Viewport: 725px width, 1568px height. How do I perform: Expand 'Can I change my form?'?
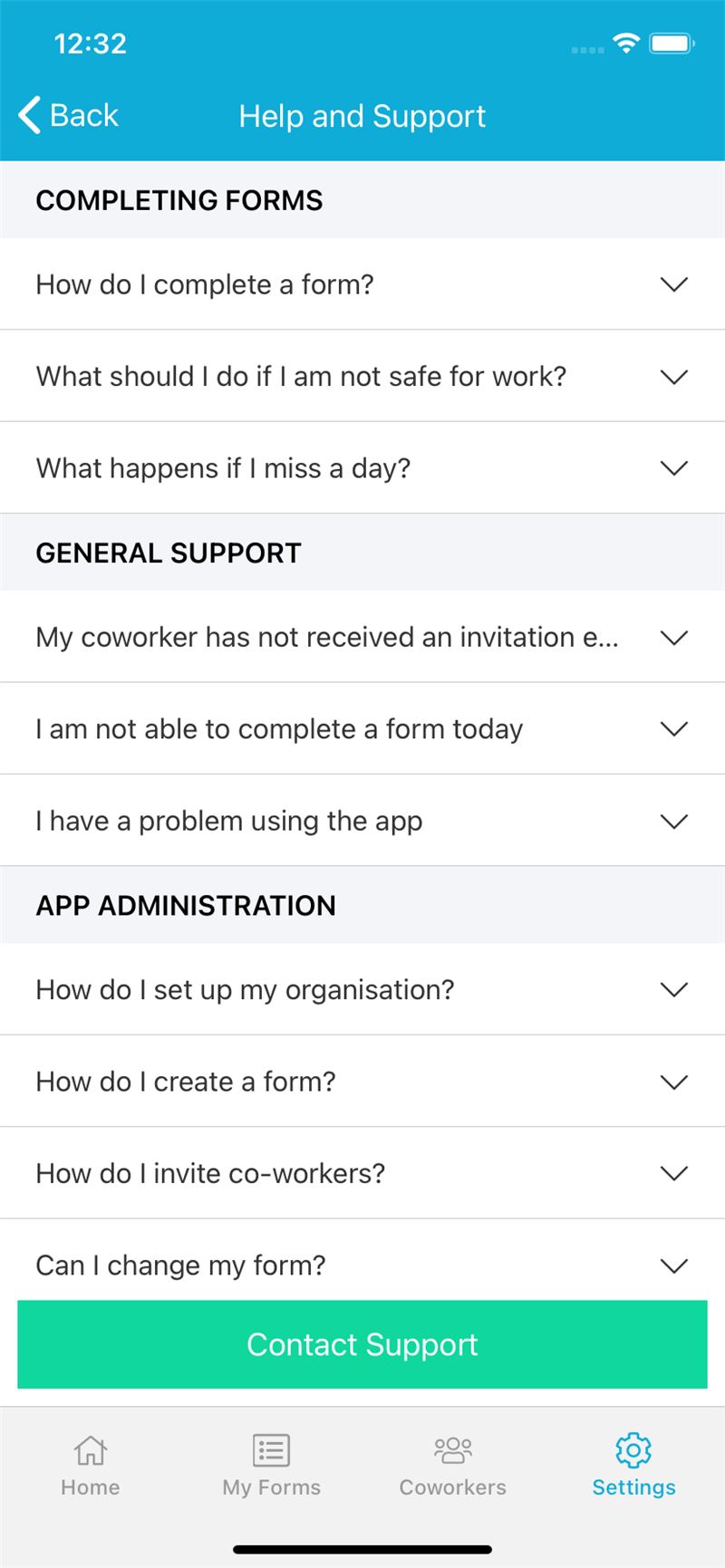tap(362, 1260)
